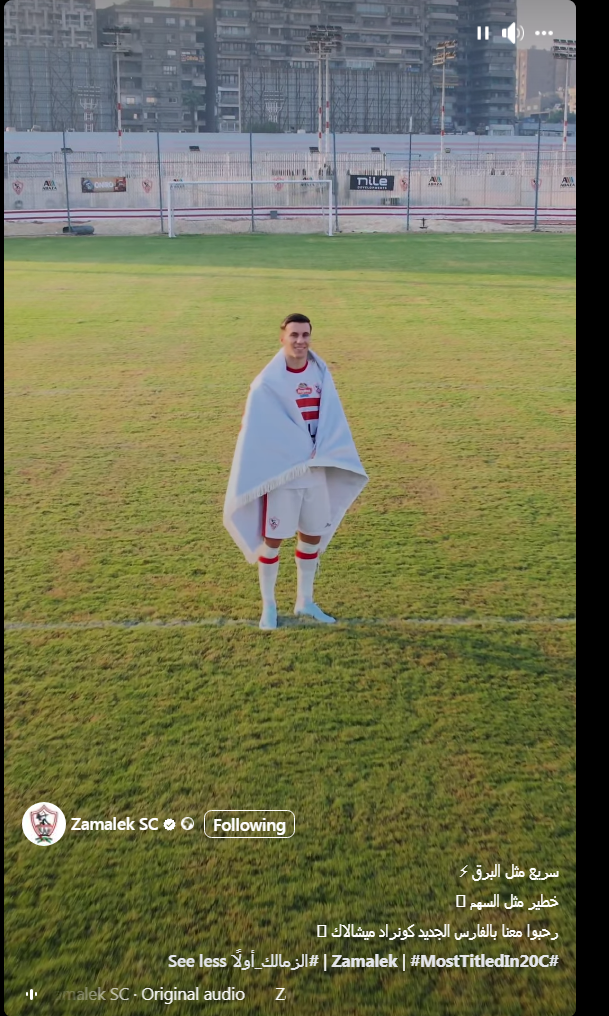Collapse the caption with See less
Viewport: 609px width, 1016px height.
pyautogui.click(x=197, y=961)
